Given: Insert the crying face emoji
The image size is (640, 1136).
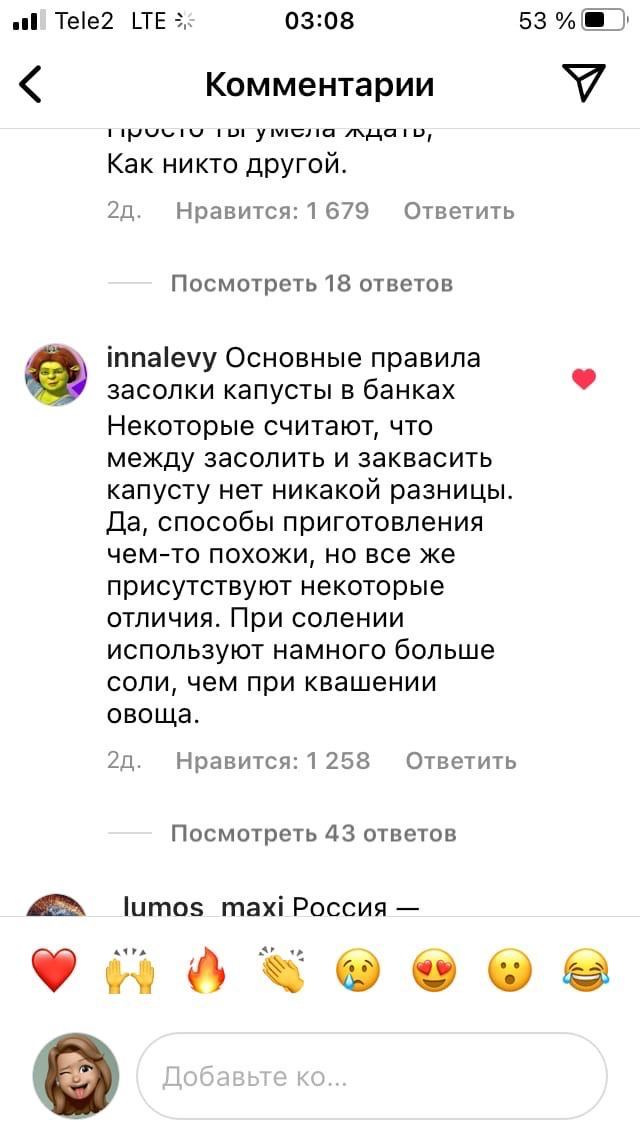Looking at the screenshot, I should (x=359, y=970).
